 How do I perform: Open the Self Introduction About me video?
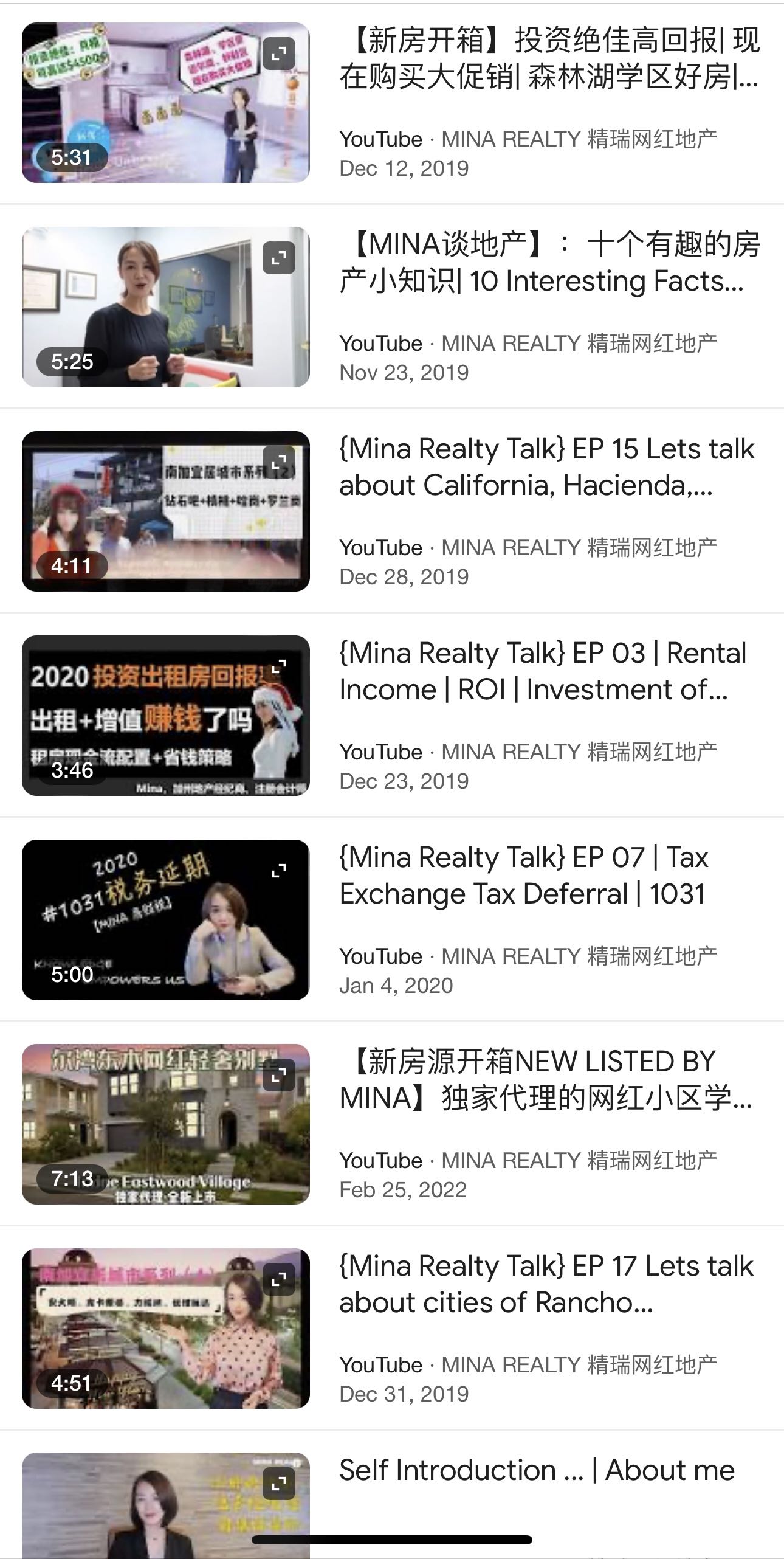pyautogui.click(x=537, y=1470)
